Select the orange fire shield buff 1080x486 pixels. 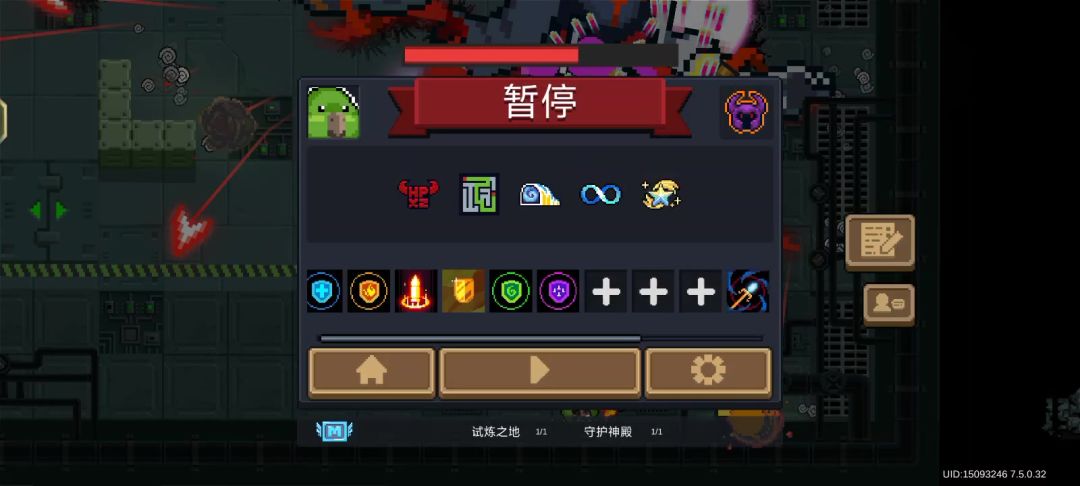click(369, 291)
